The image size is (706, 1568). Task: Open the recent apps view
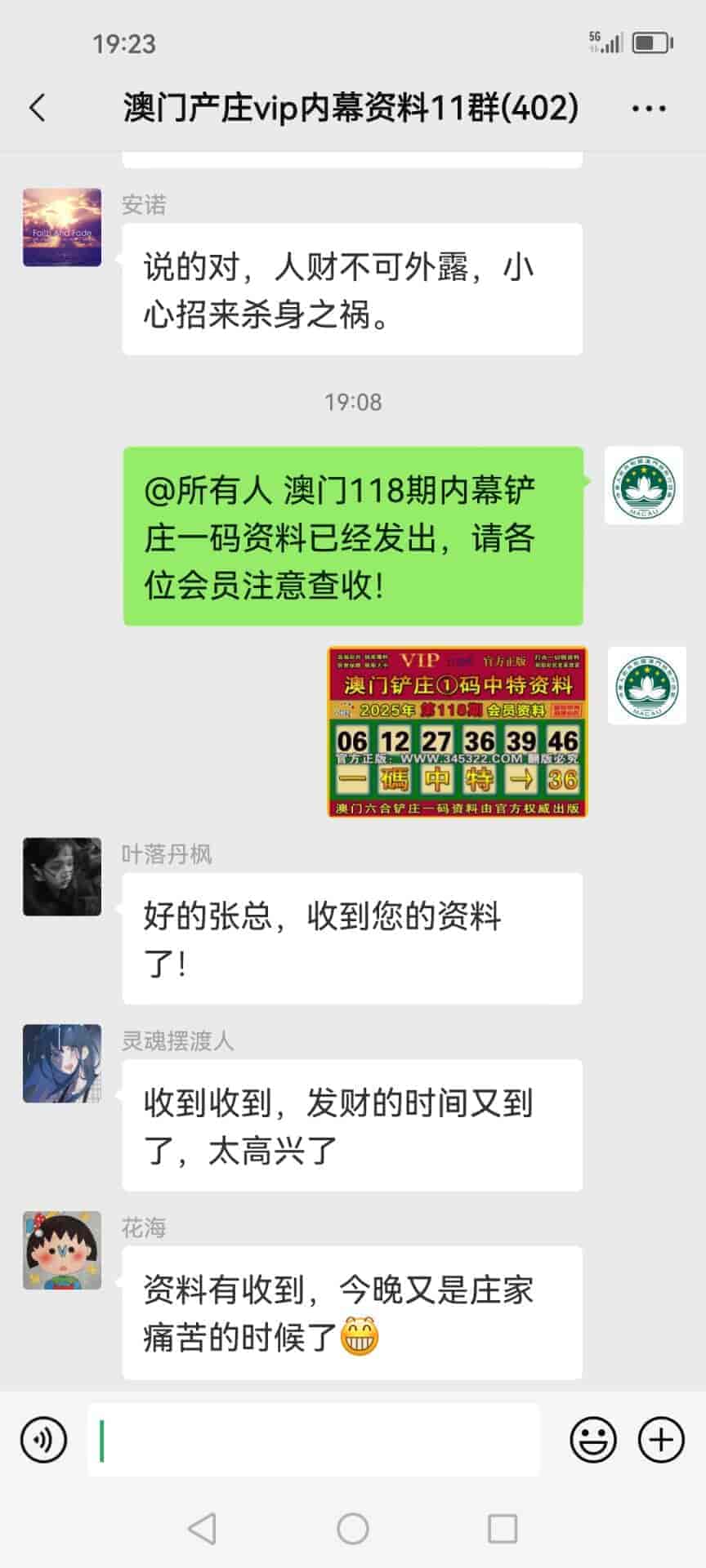[502, 1529]
